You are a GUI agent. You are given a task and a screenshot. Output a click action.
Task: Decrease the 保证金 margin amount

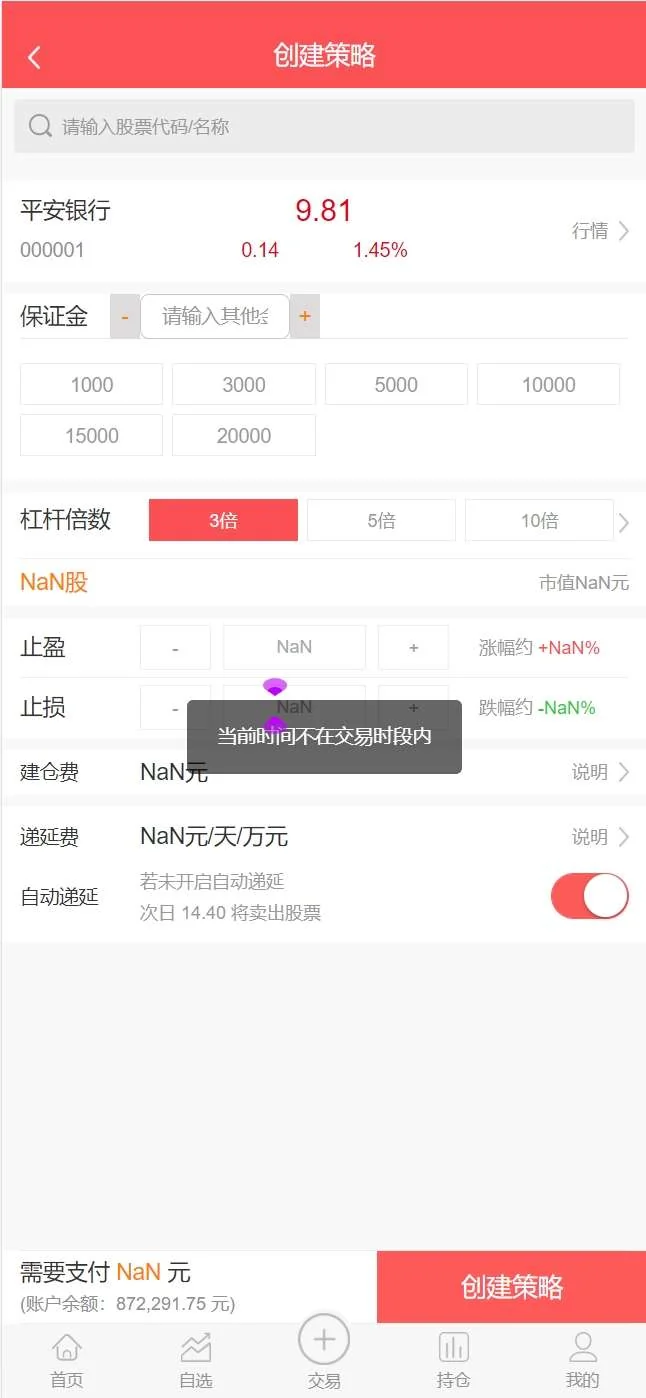point(125,317)
